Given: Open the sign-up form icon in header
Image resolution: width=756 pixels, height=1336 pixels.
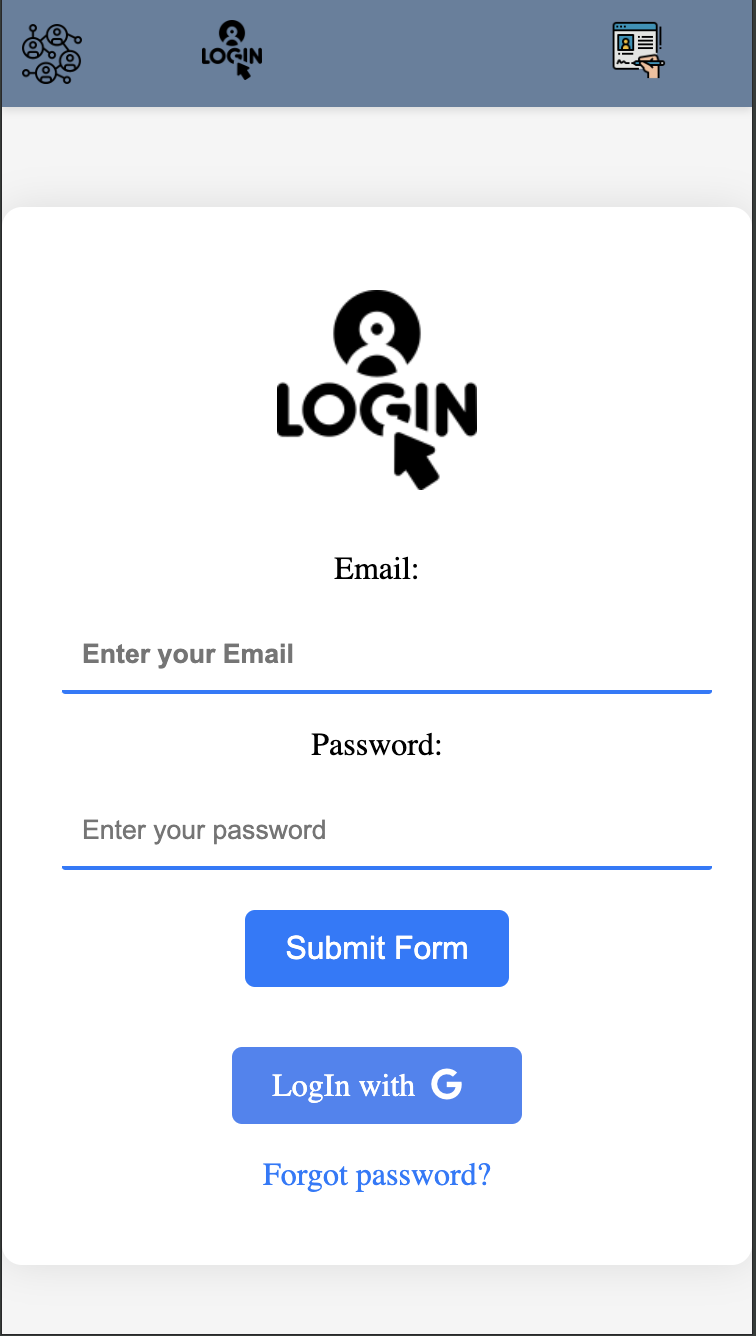Looking at the screenshot, I should point(638,51).
